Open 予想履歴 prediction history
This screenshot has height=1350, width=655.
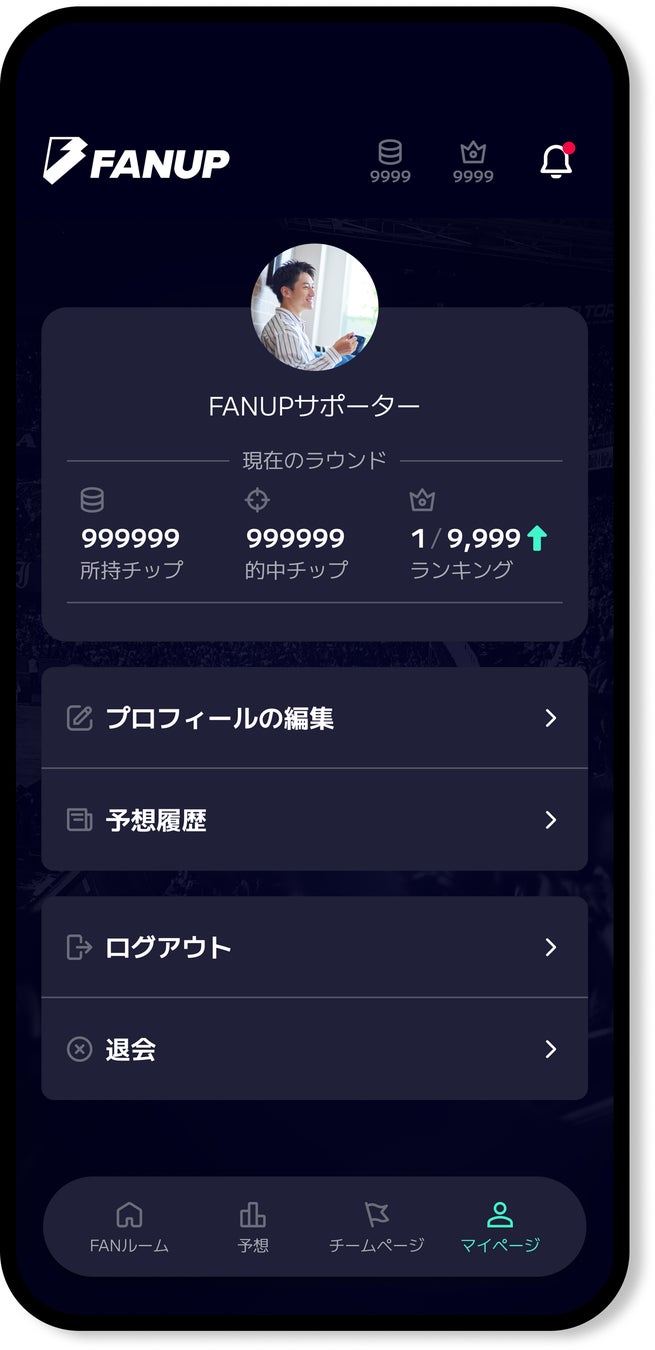(x=314, y=820)
